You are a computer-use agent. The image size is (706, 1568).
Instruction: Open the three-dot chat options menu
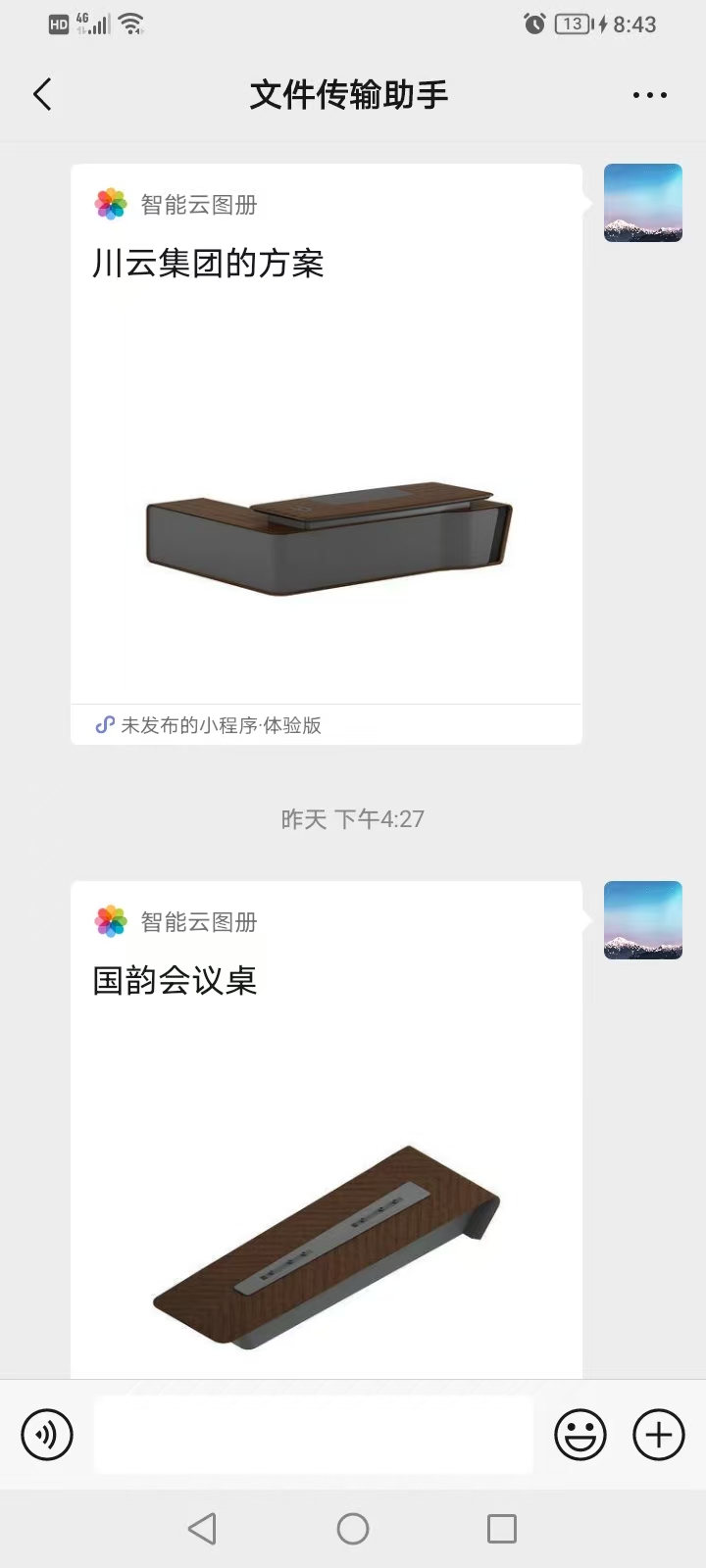tap(649, 95)
